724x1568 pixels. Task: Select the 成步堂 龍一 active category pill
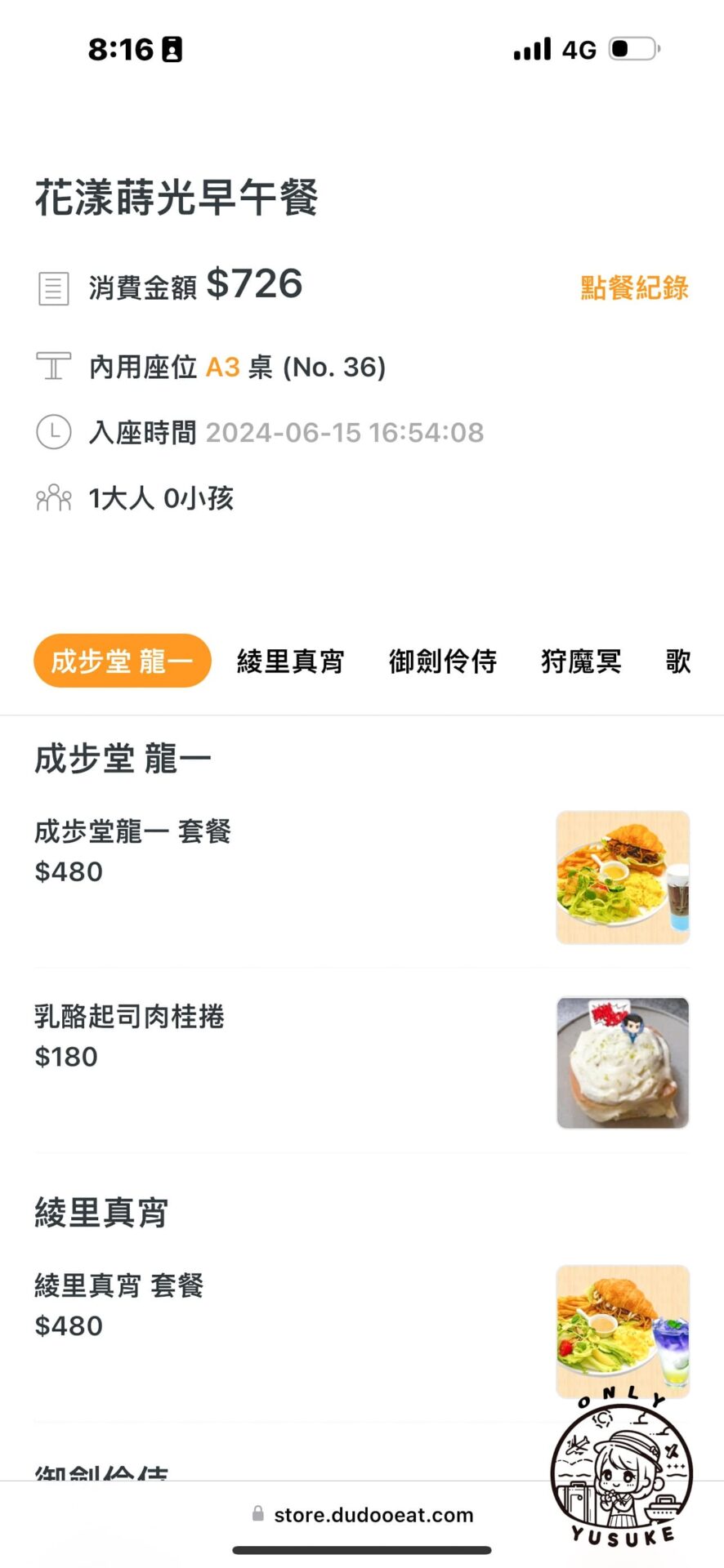click(x=122, y=661)
